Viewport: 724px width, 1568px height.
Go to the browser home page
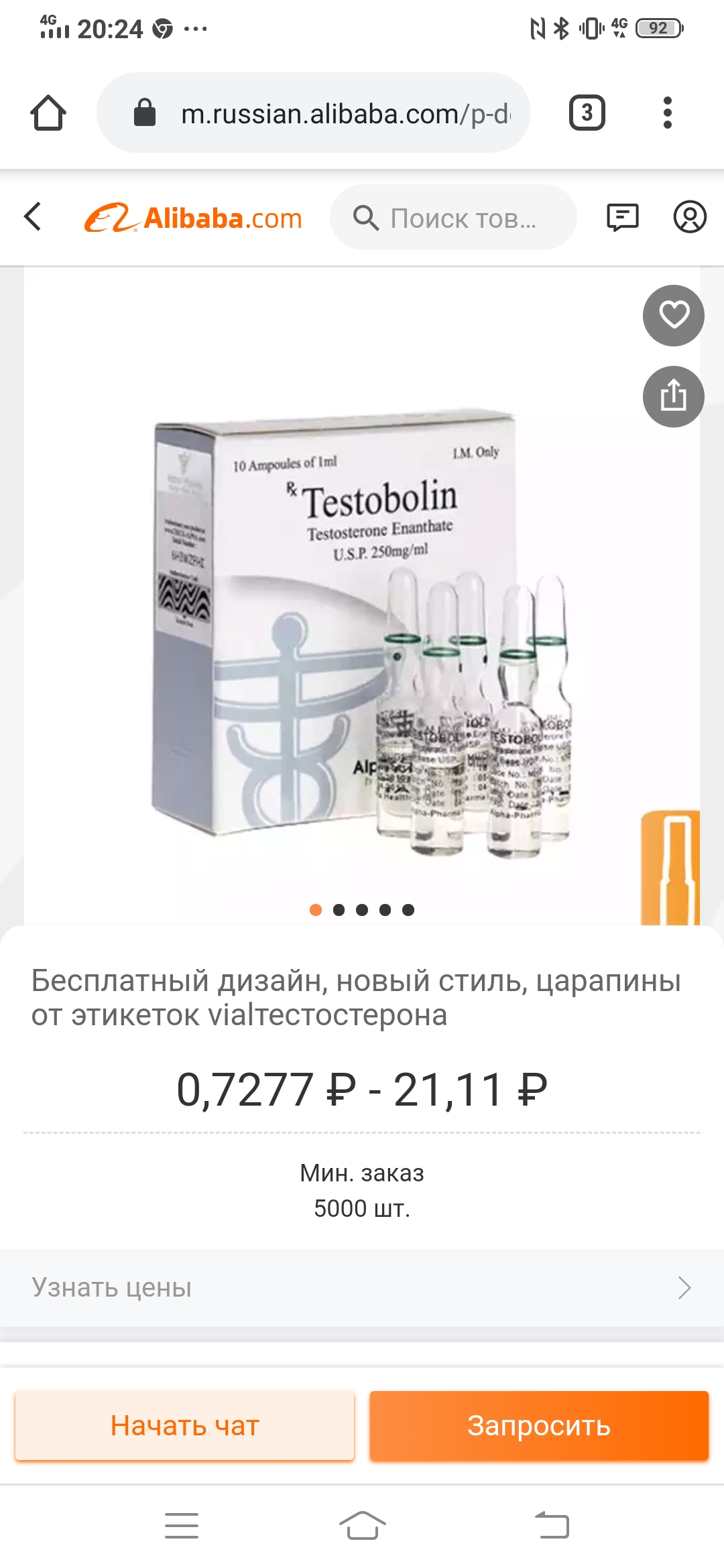pos(48,113)
